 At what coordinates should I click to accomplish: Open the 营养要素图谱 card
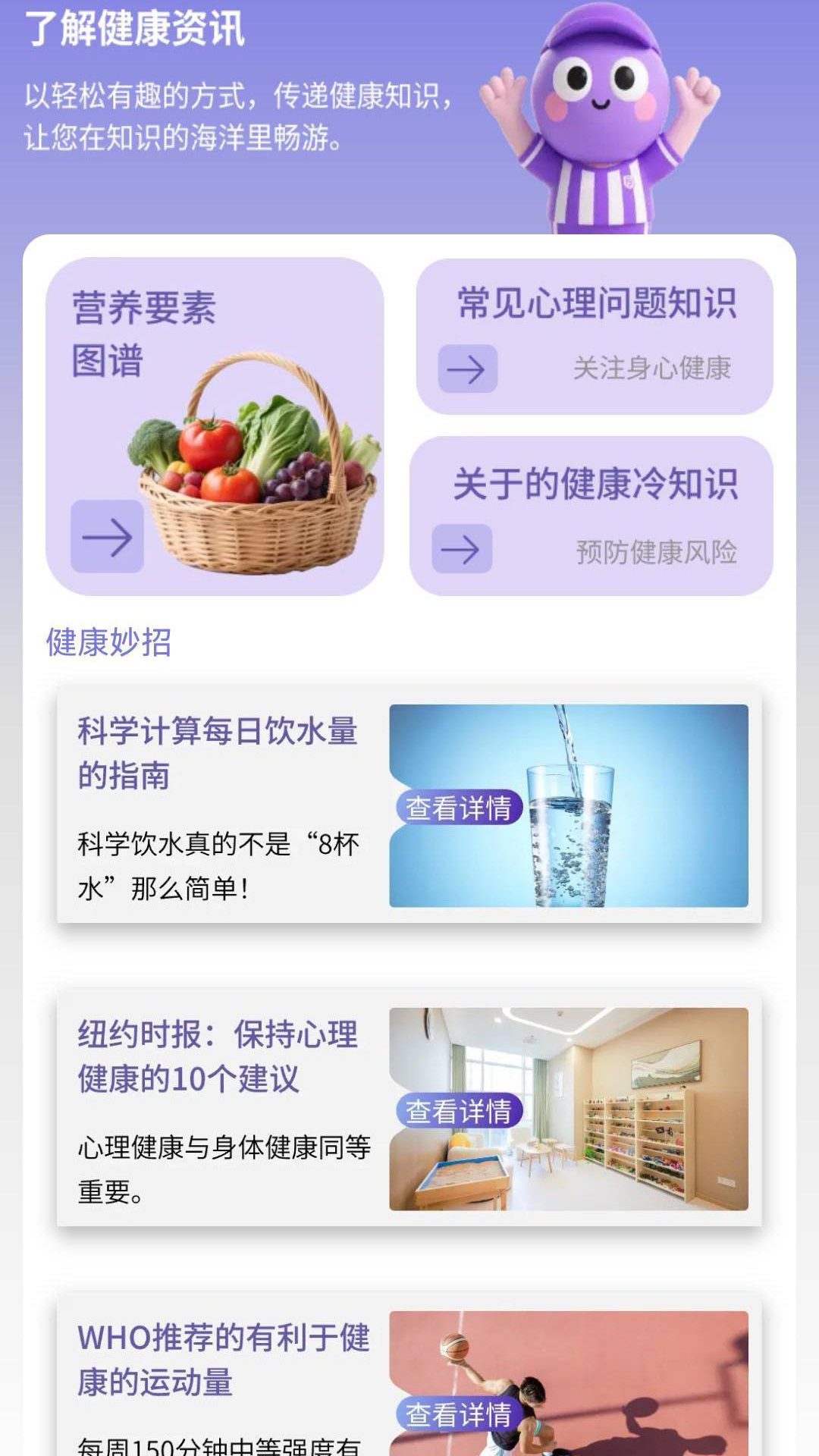coord(212,425)
